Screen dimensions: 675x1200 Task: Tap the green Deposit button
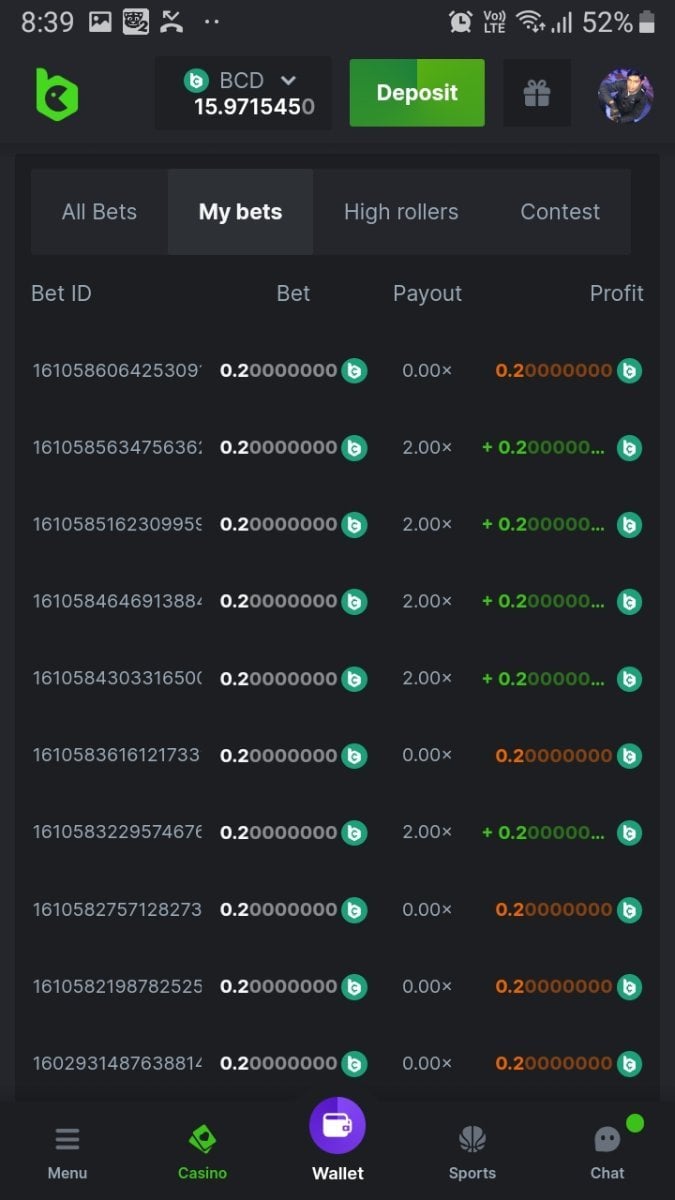point(417,93)
